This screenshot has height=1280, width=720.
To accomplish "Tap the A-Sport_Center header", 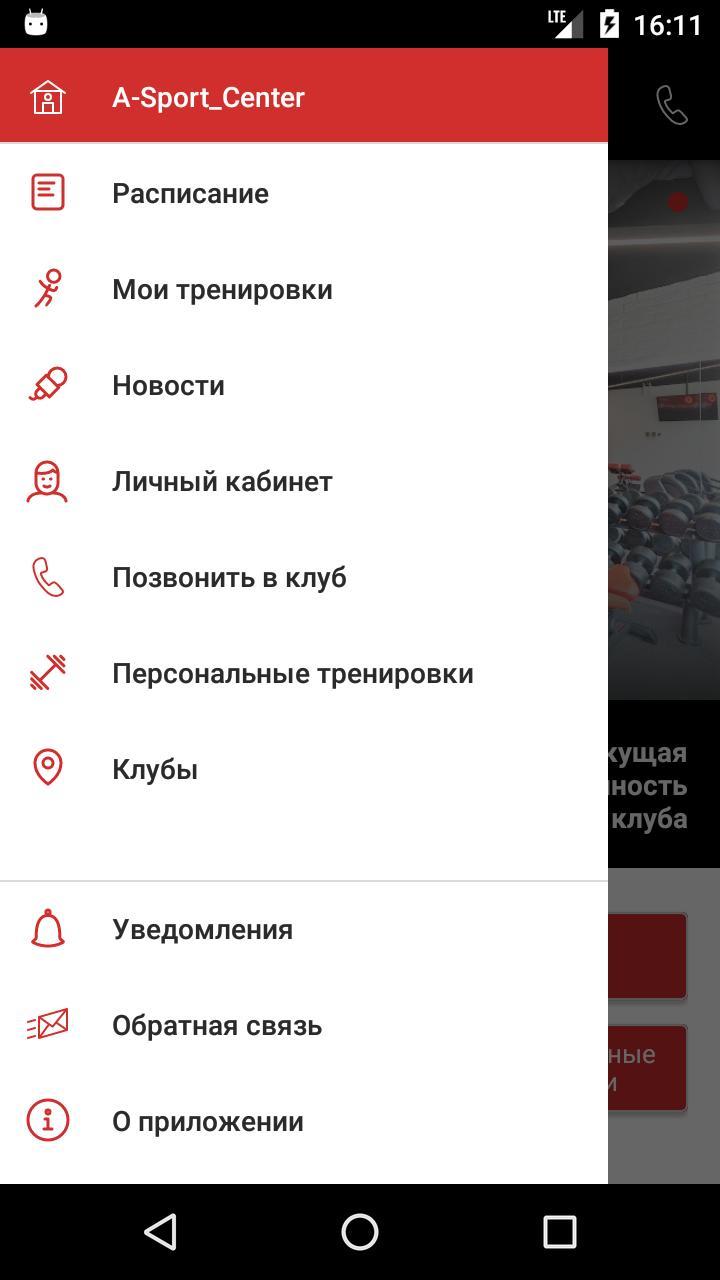I will tap(208, 97).
